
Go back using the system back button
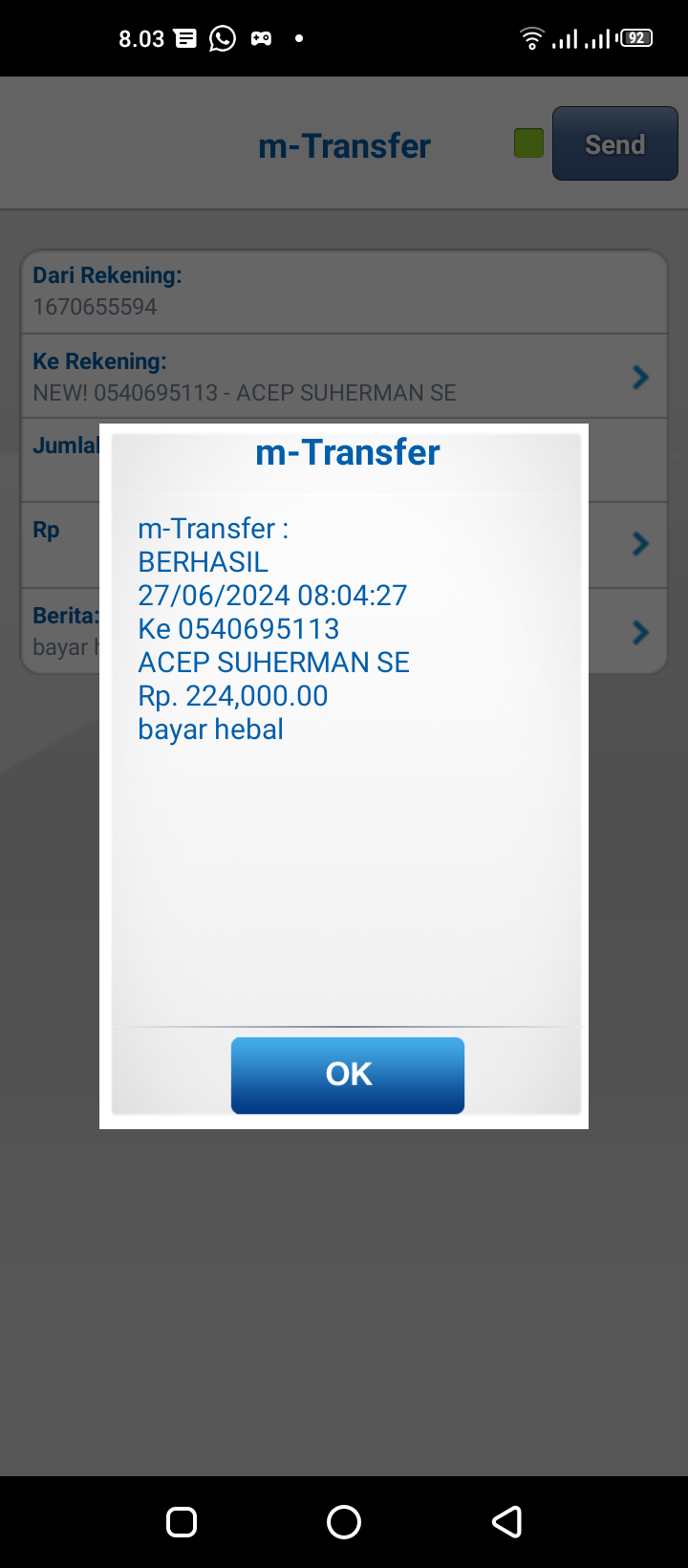point(507,1522)
